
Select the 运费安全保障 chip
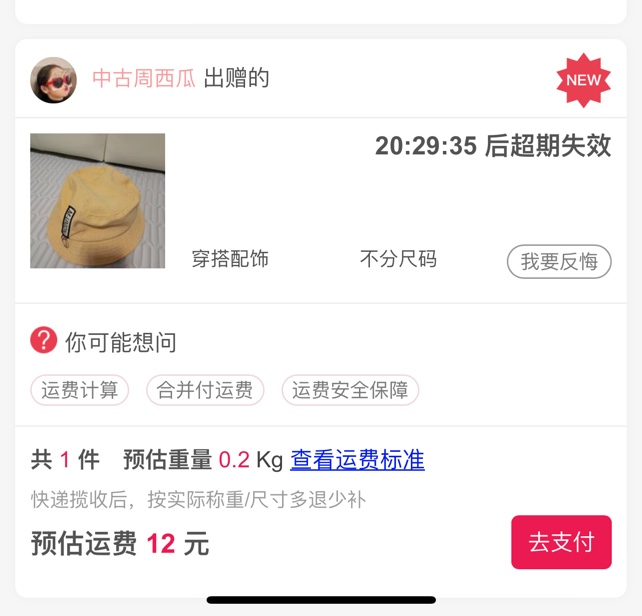pyautogui.click(x=350, y=390)
